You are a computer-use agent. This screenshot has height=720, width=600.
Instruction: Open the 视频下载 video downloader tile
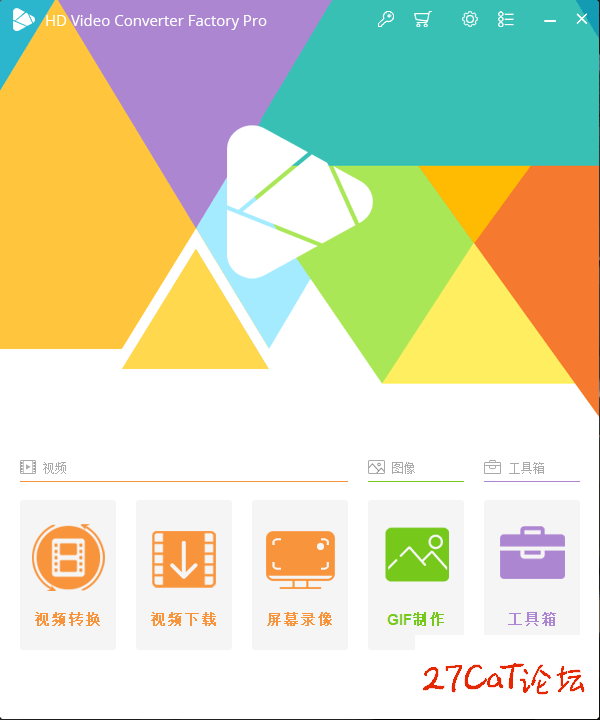(184, 573)
